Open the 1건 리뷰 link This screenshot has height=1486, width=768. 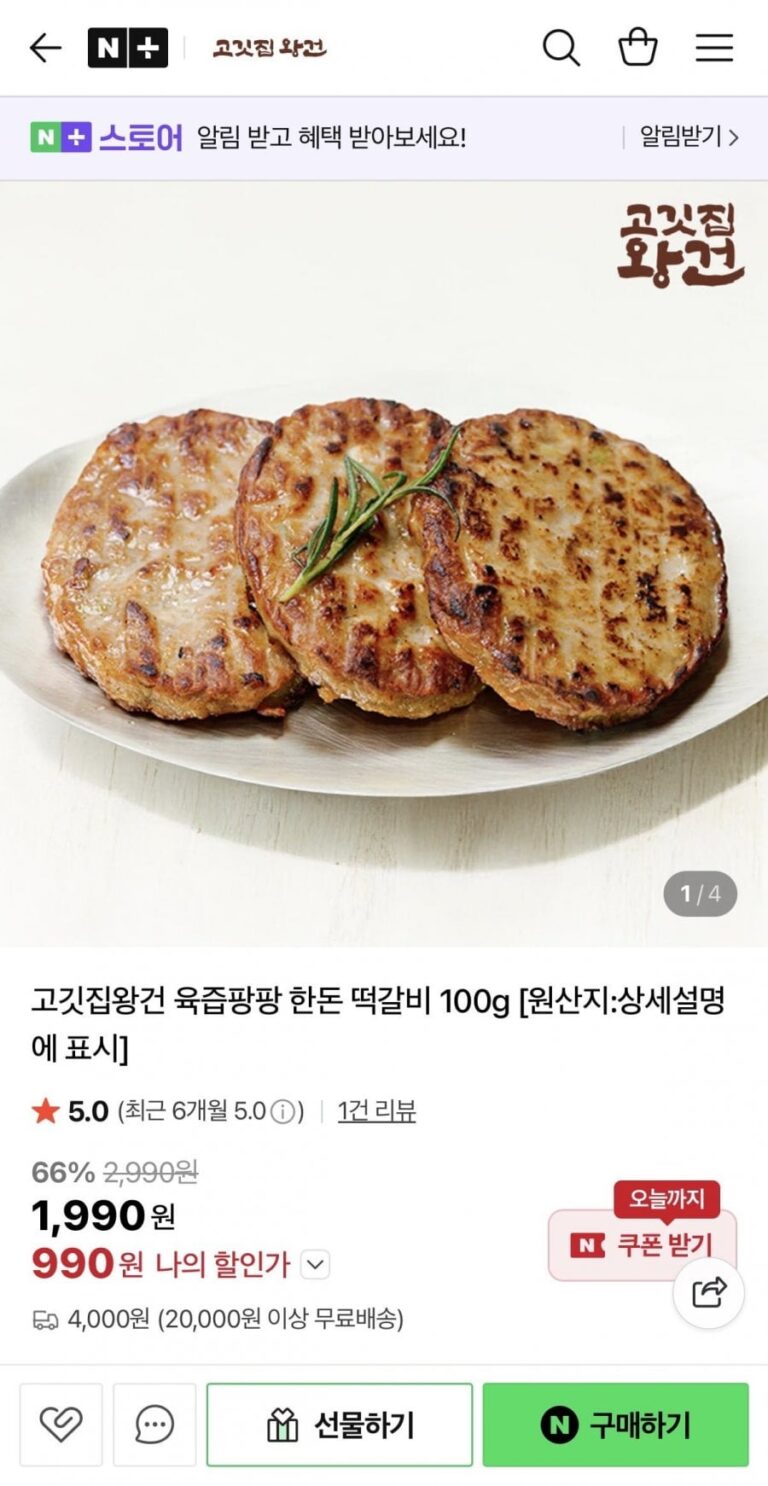377,1111
